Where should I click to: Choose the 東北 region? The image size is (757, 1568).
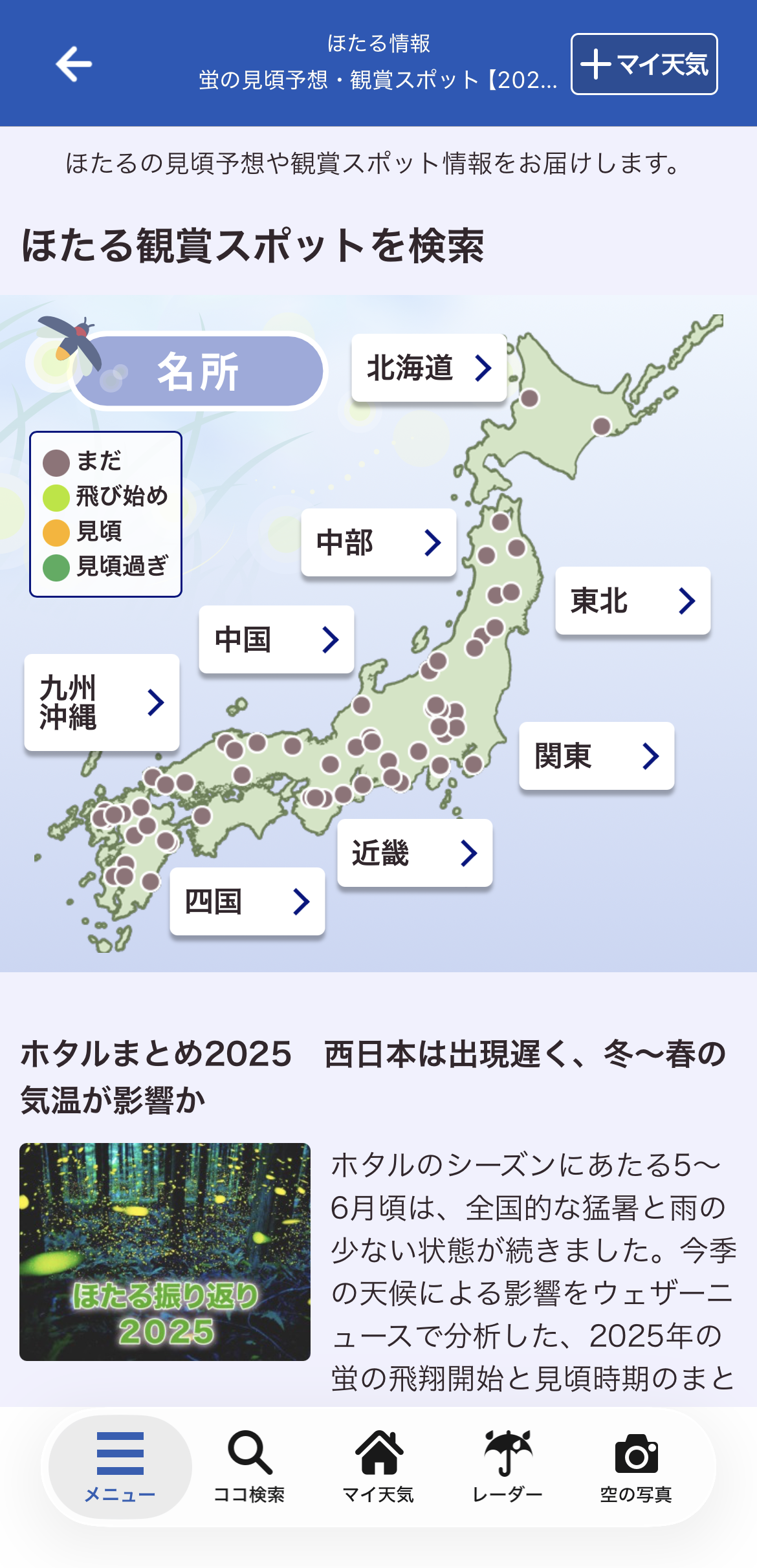click(x=632, y=600)
